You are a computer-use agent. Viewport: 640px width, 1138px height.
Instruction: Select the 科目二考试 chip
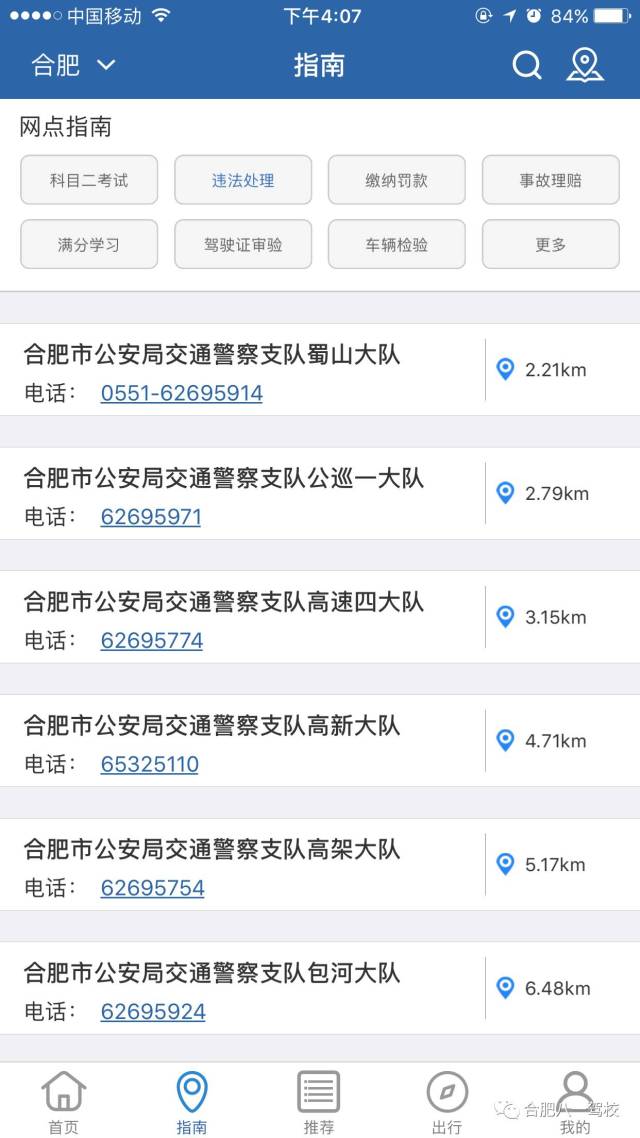tap(89, 181)
